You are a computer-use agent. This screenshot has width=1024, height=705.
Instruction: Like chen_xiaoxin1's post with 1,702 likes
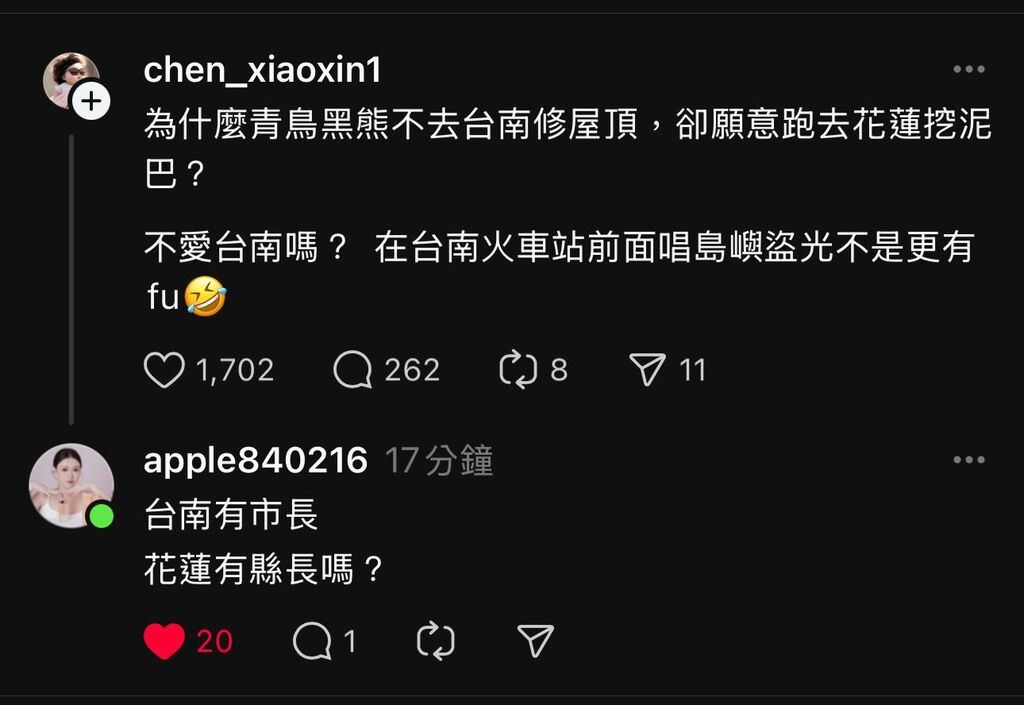coord(165,371)
